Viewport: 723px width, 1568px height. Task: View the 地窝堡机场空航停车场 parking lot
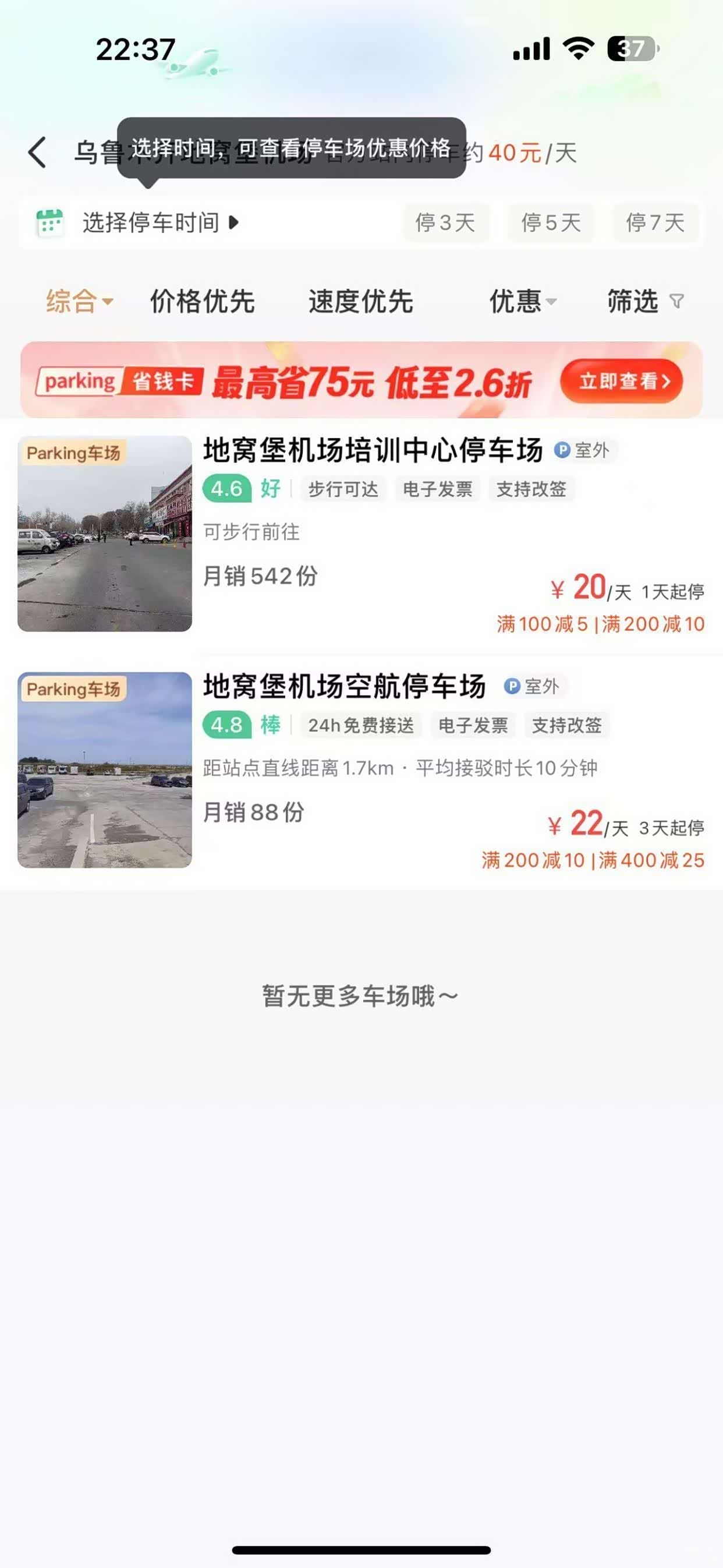click(345, 687)
